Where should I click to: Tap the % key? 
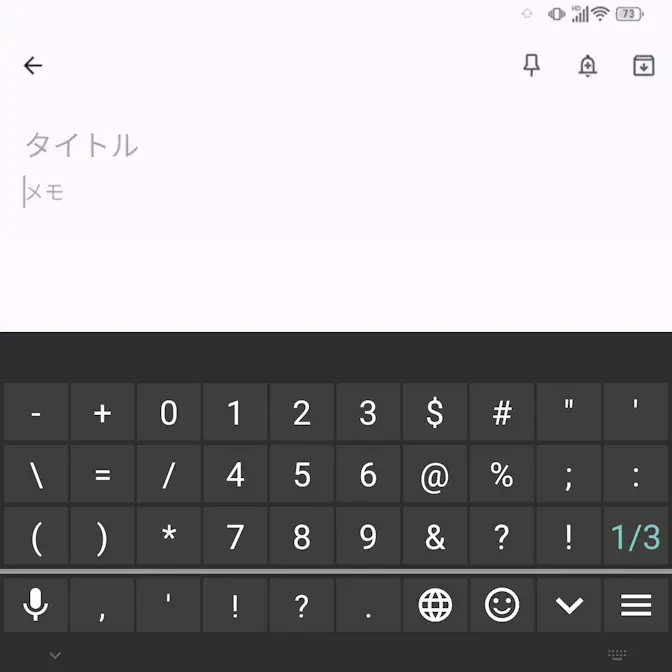click(502, 475)
